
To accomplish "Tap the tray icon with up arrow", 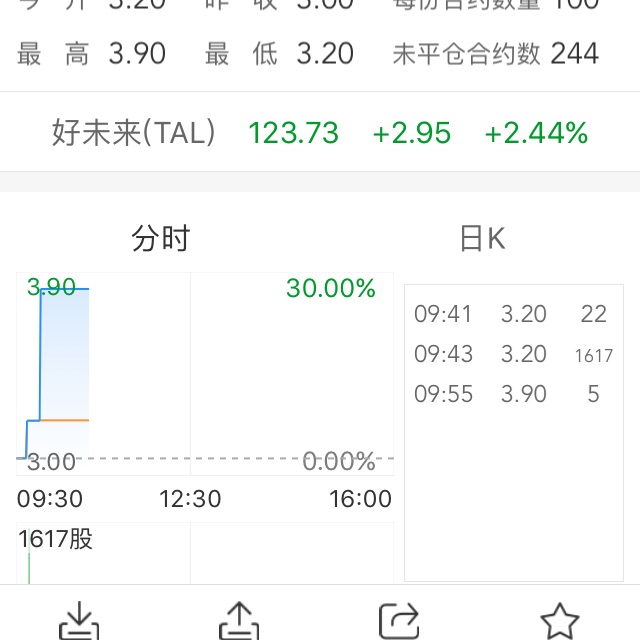I will tap(239, 621).
